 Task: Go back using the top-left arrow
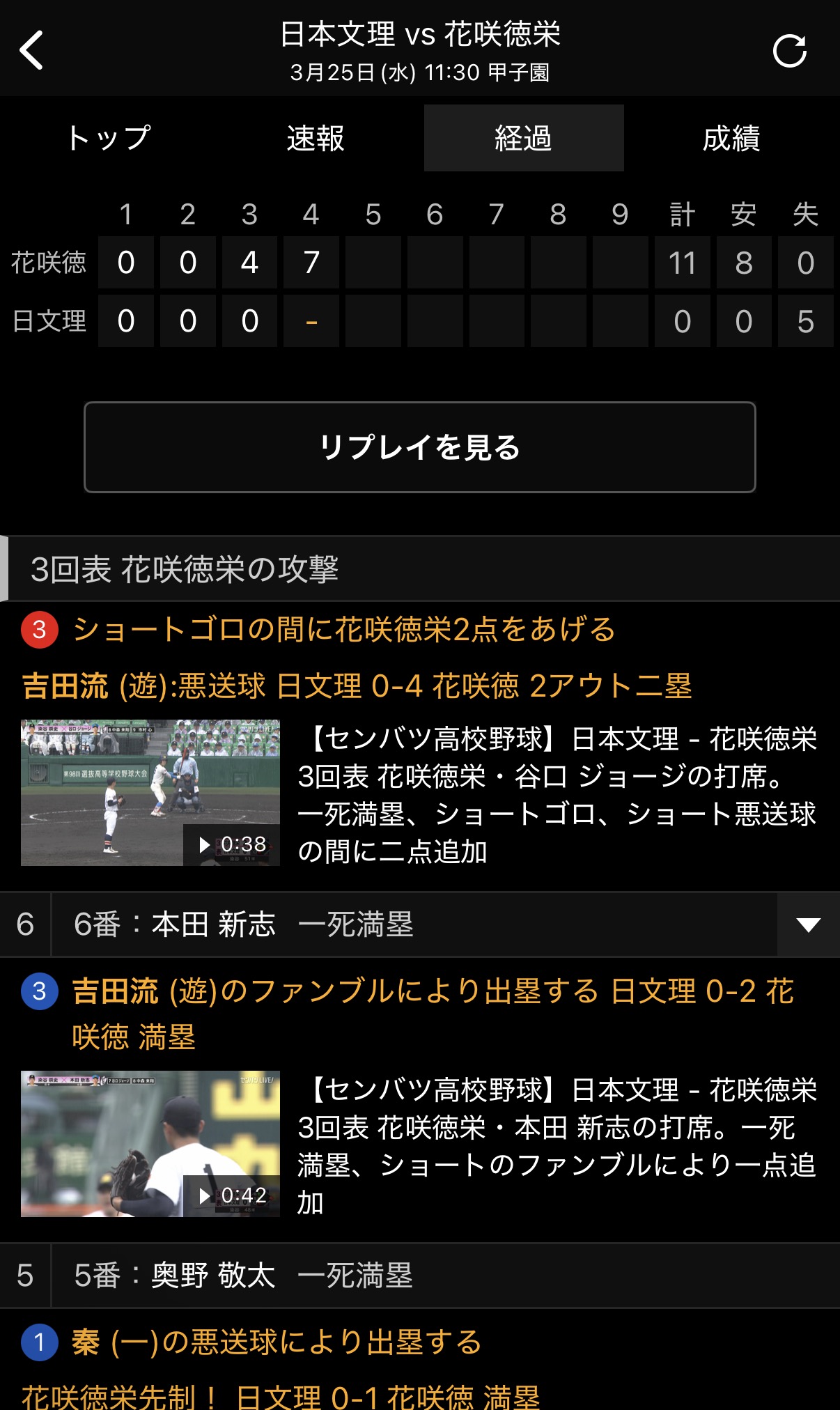pyautogui.click(x=32, y=50)
